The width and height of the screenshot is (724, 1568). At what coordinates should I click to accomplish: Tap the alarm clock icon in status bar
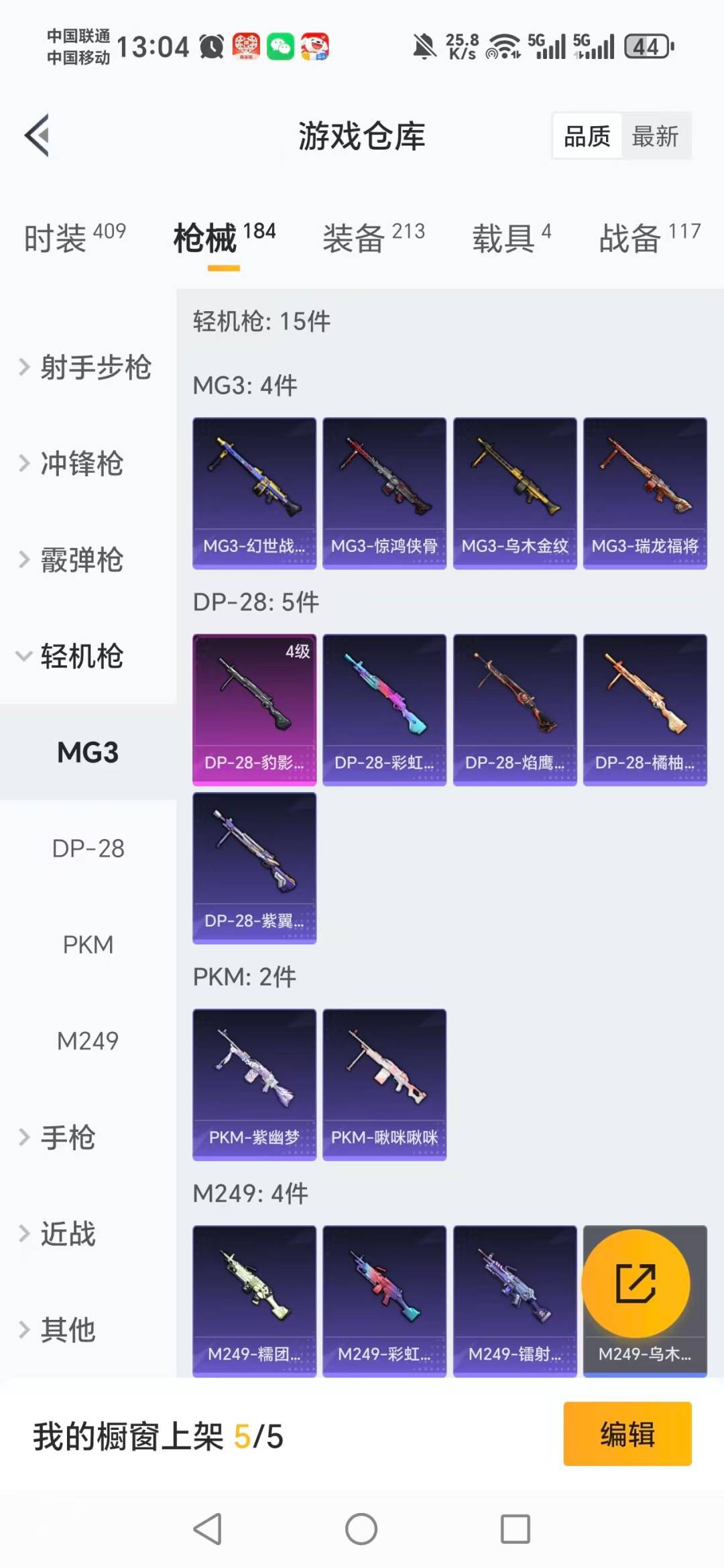(210, 46)
